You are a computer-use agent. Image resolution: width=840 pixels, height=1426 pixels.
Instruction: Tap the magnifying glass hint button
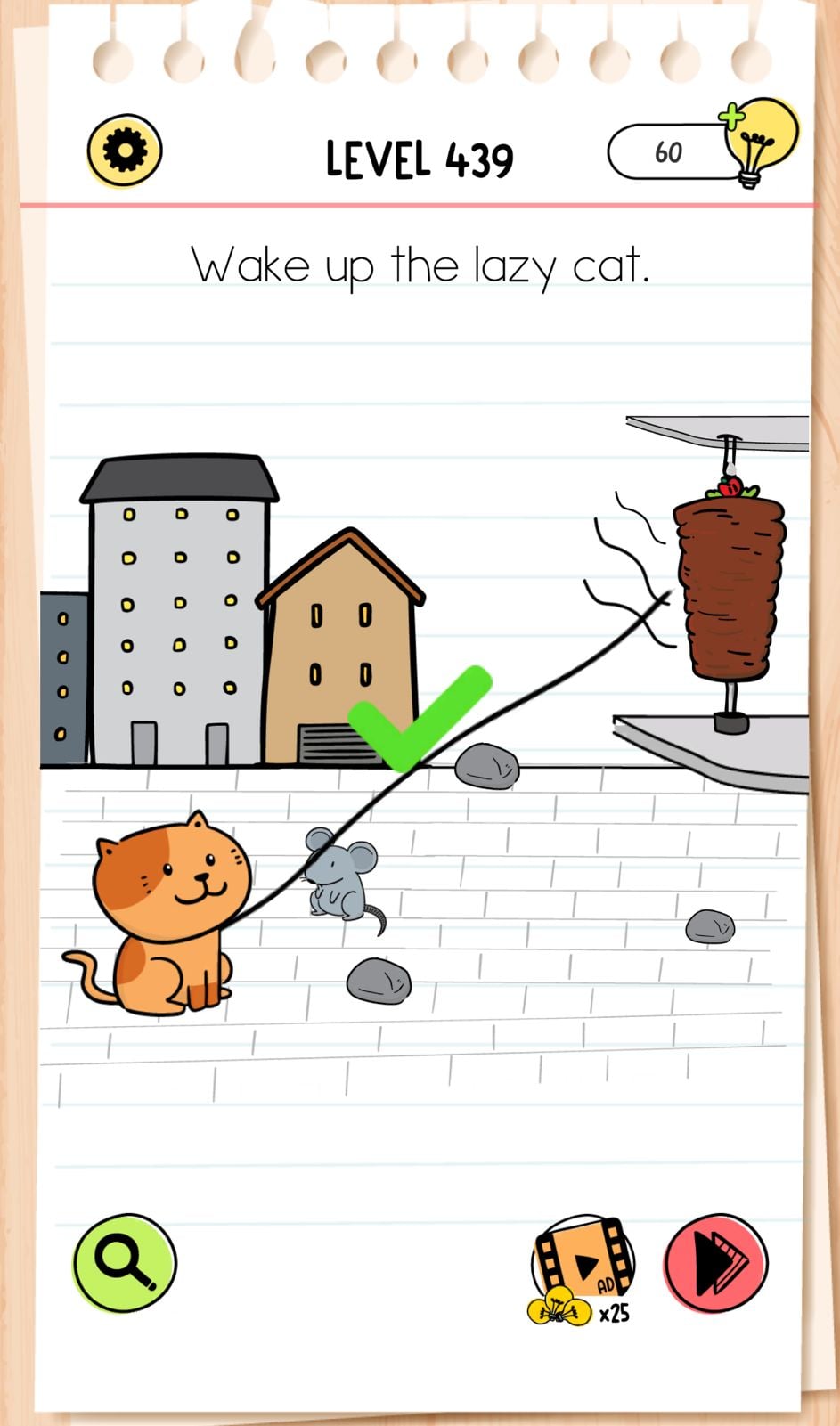(x=125, y=1261)
